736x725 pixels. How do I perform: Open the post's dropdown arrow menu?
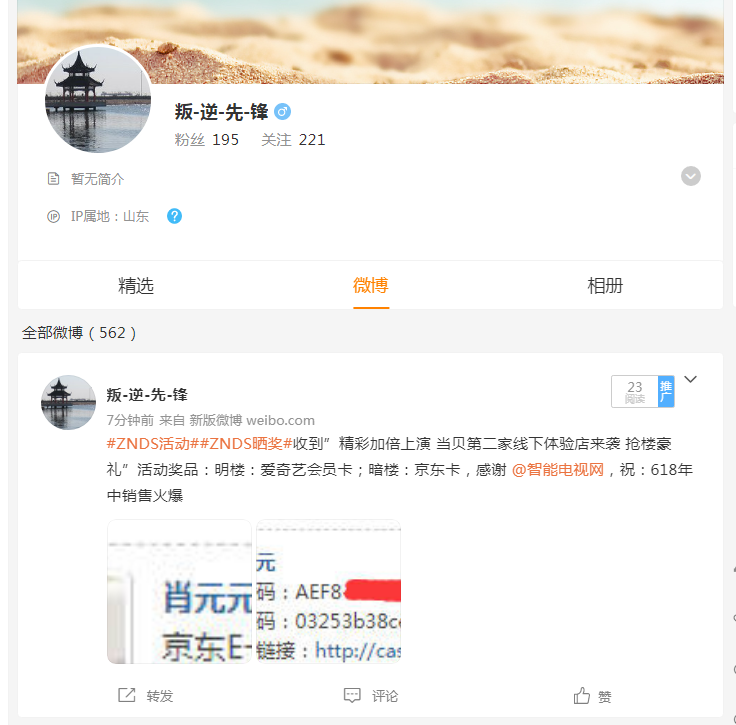tap(690, 380)
